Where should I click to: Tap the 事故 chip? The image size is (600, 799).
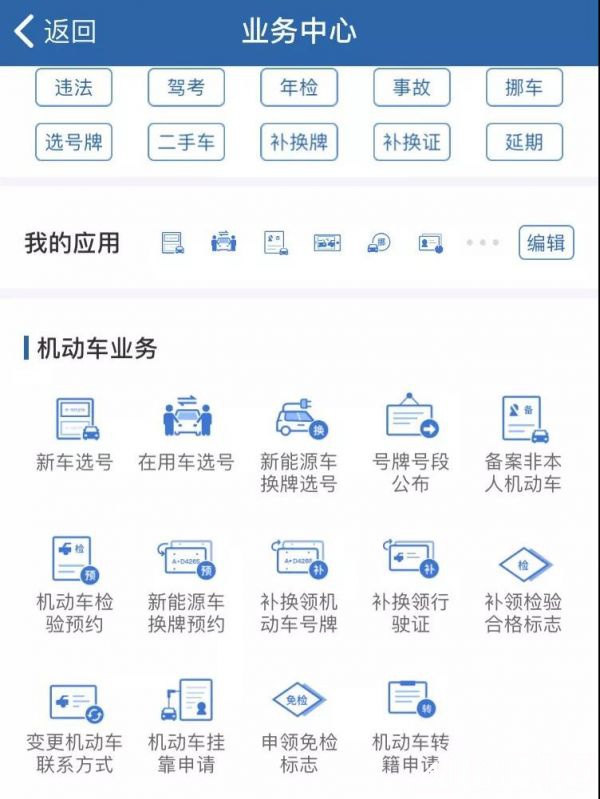click(411, 88)
